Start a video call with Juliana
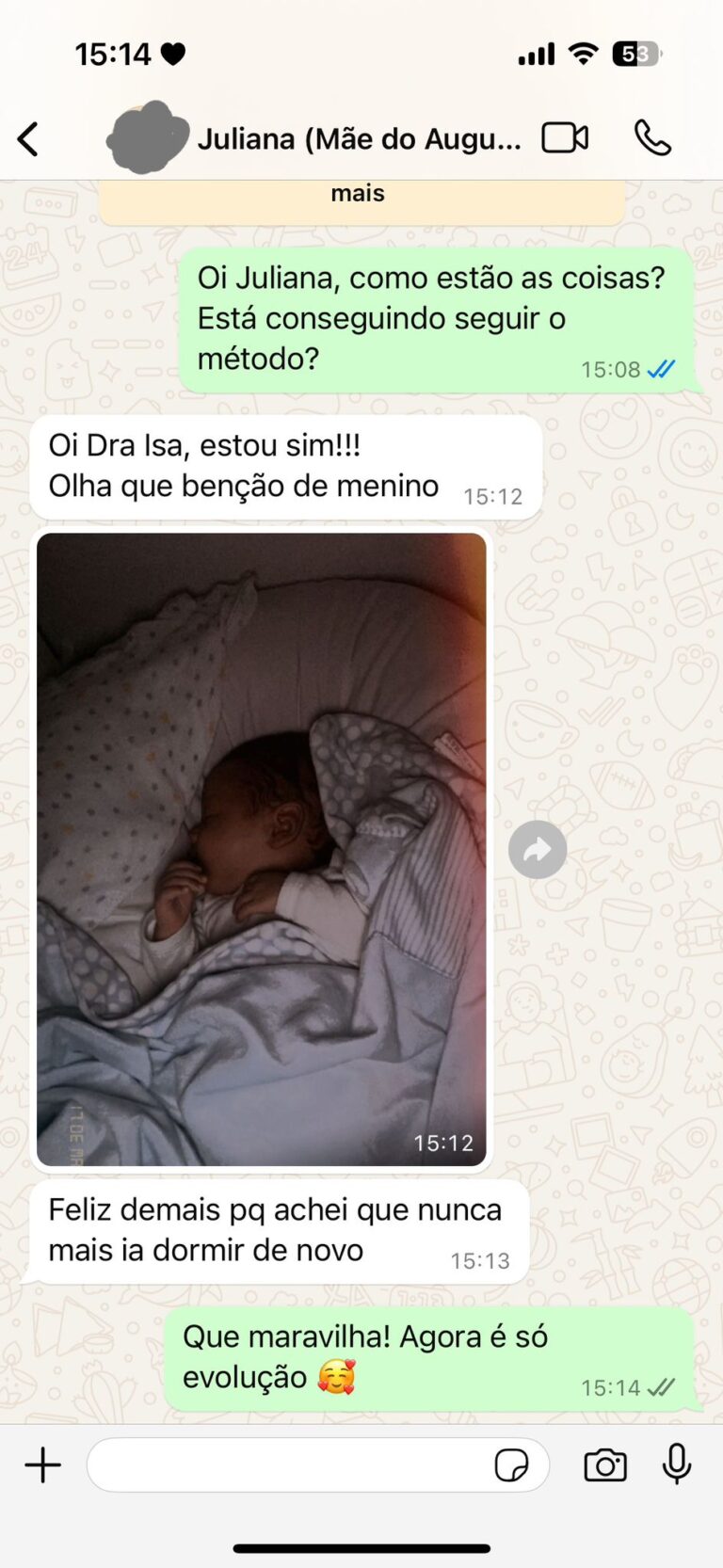Viewport: 723px width, 1568px height. (x=565, y=138)
